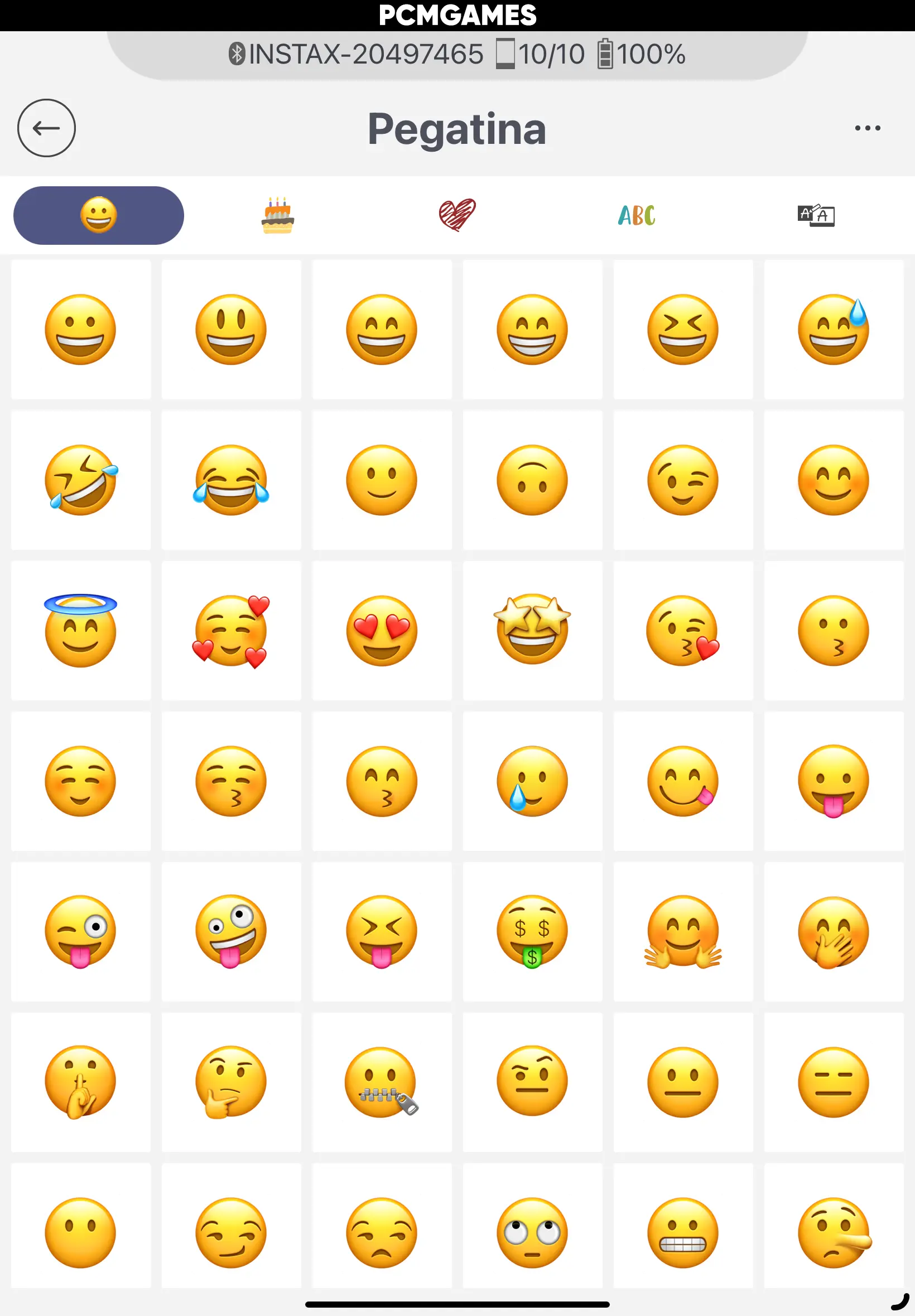Add the tears-of-joy emoji sticker

(231, 480)
